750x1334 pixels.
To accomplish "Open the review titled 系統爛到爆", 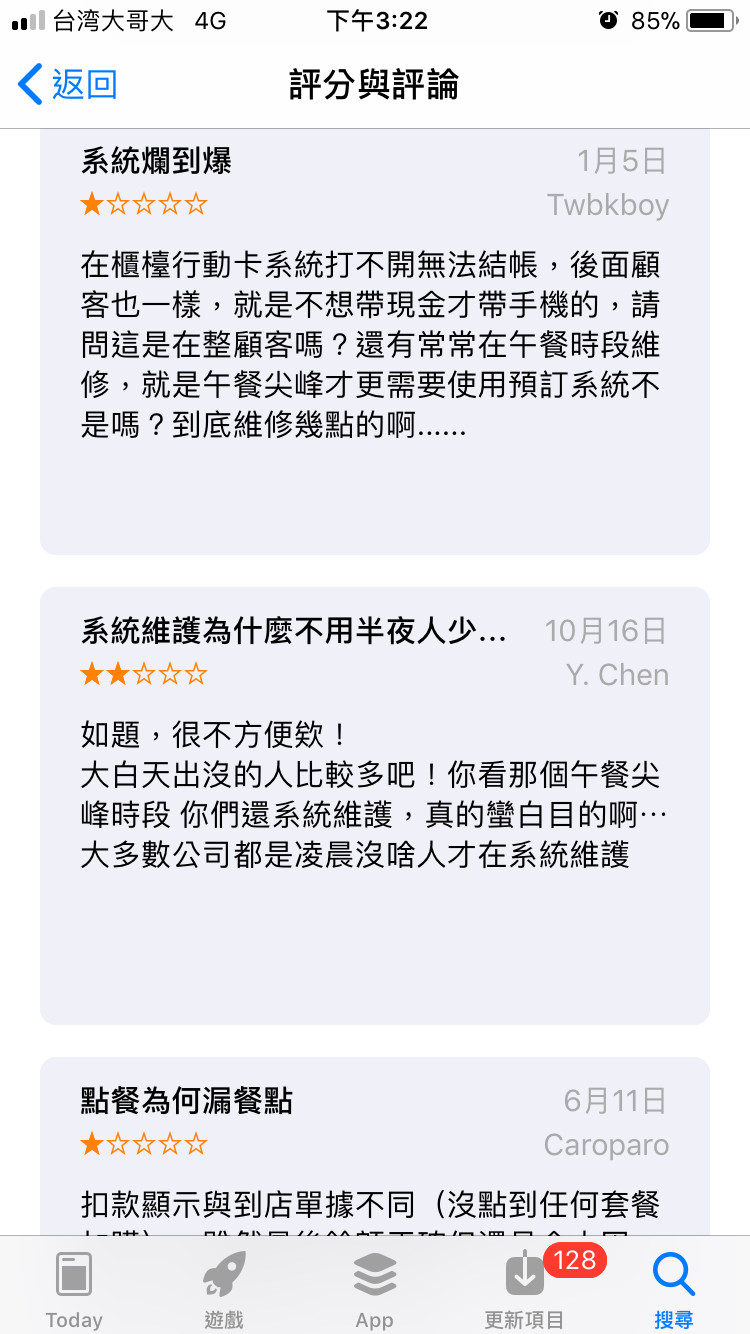I will coord(374,340).
